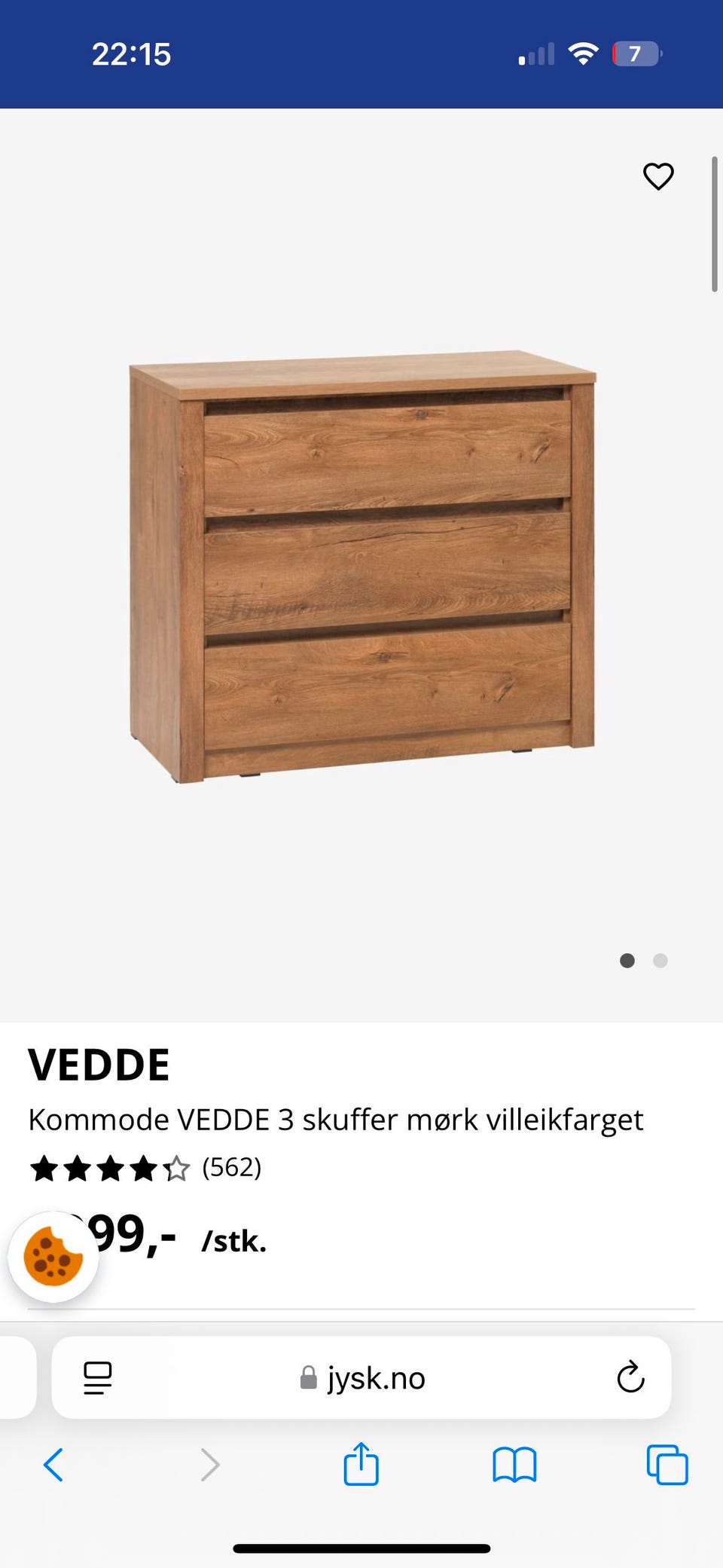
Task: Tap the VEDDE product title
Action: [99, 1065]
